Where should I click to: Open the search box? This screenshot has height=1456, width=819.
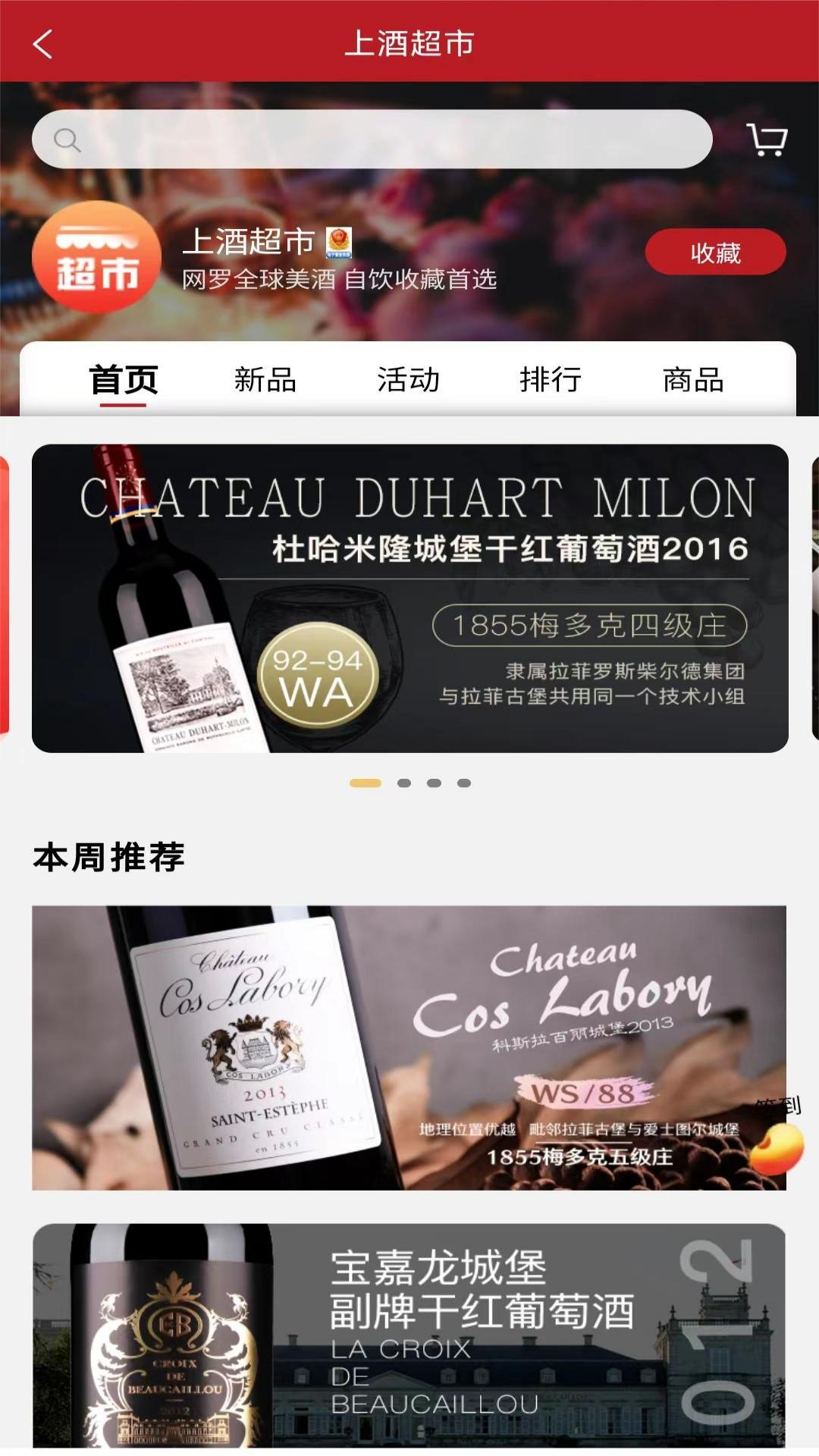pyautogui.click(x=372, y=140)
